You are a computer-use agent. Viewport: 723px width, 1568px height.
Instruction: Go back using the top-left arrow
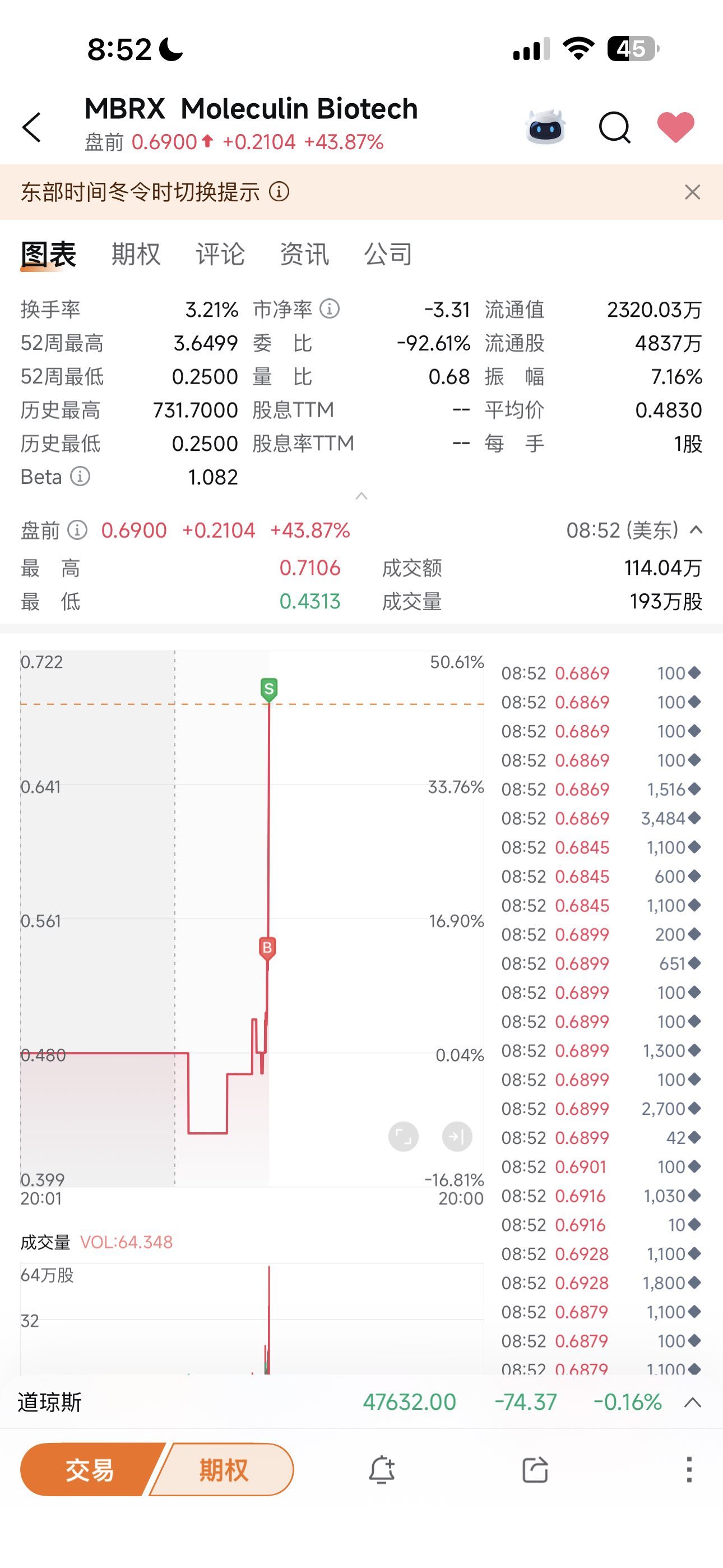31,127
